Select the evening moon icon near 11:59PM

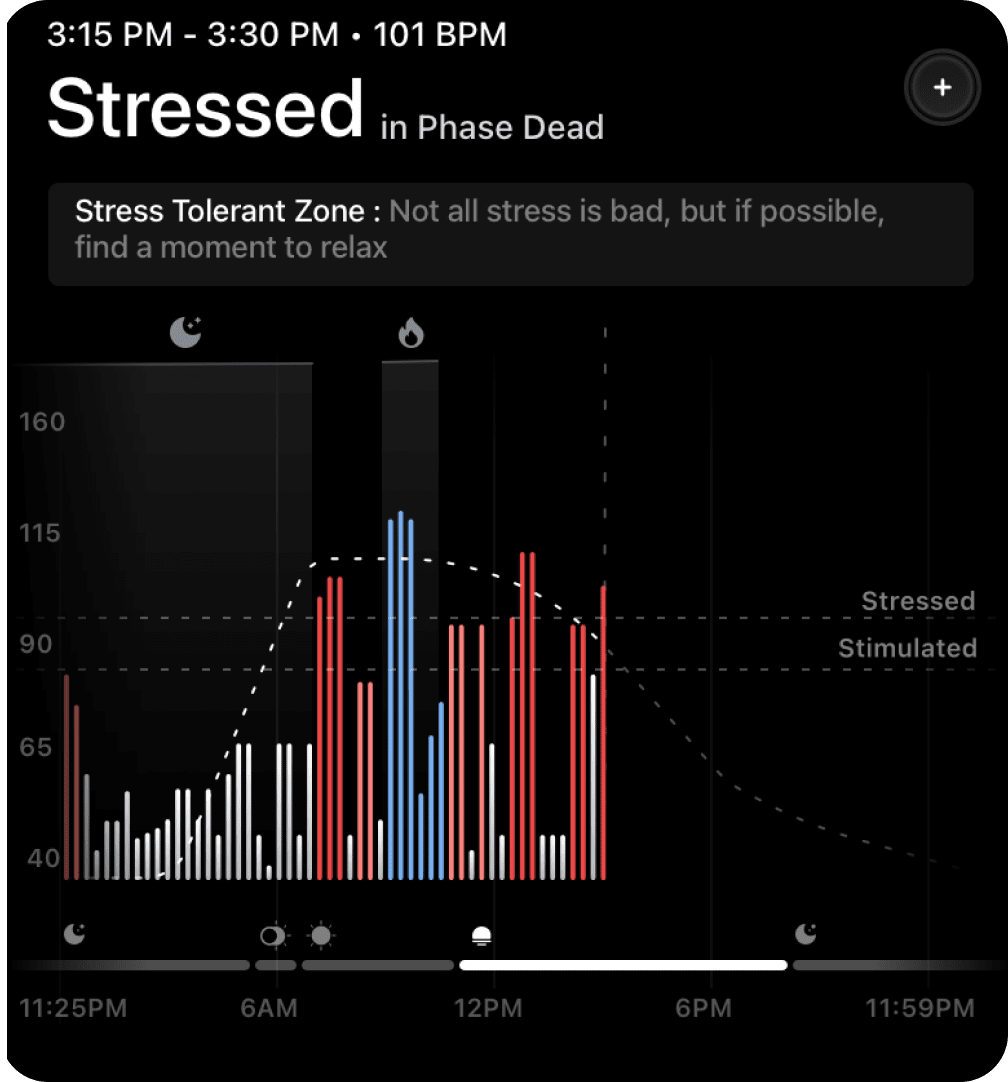805,936
